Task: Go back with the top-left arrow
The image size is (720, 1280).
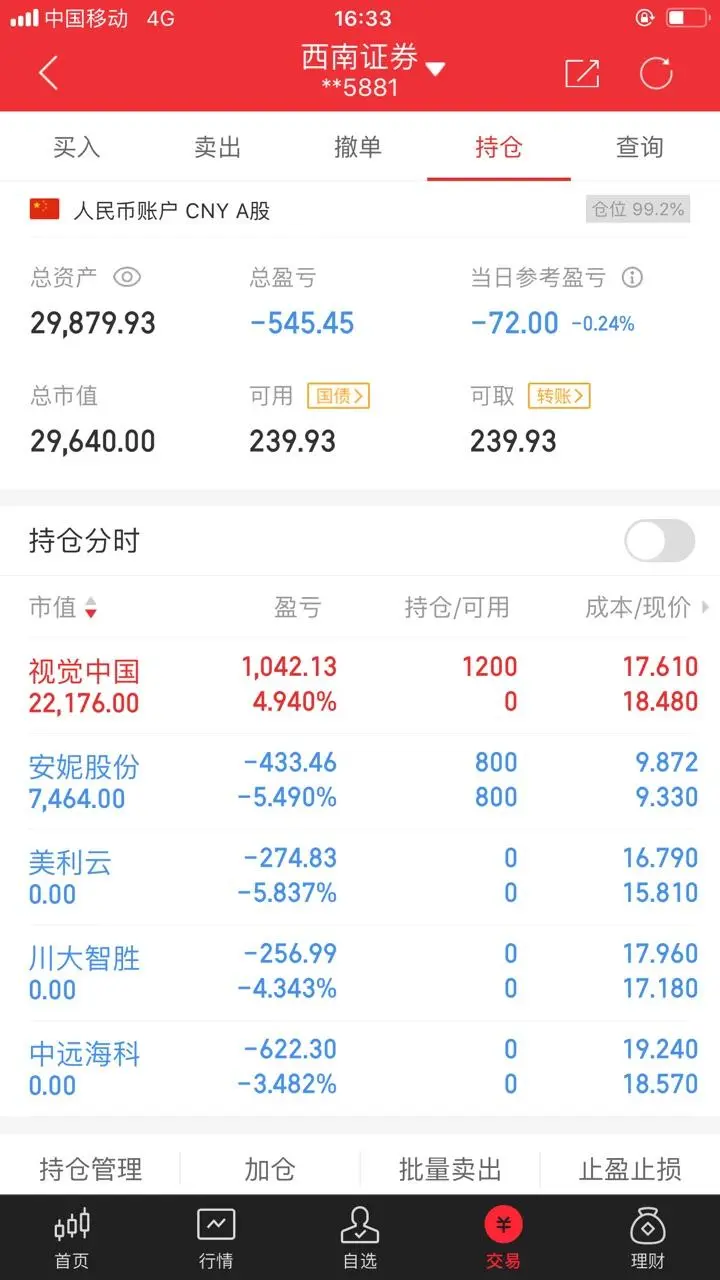Action: point(48,73)
